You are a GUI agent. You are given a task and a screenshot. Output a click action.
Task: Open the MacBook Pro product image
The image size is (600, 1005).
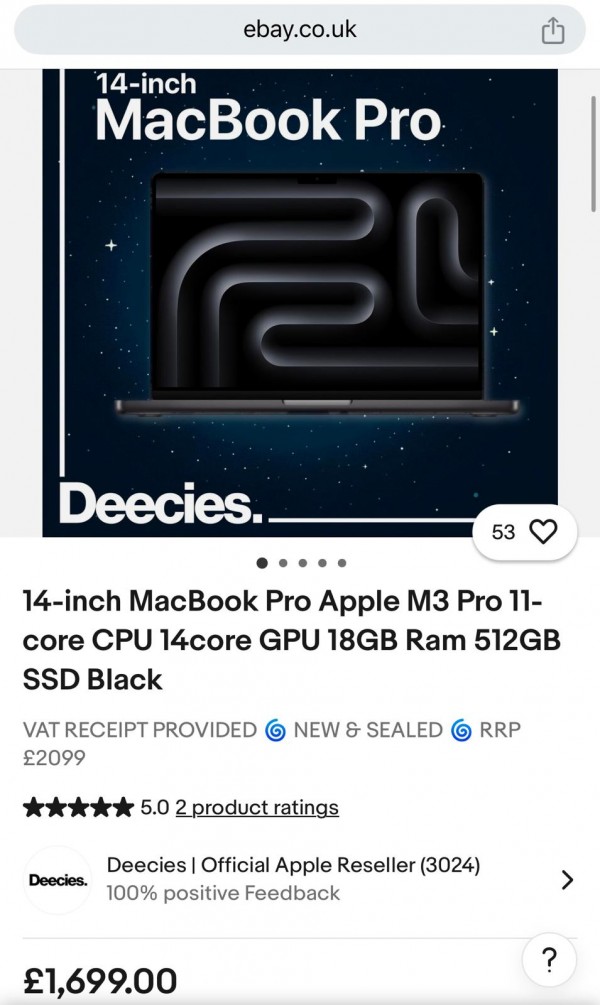300,300
